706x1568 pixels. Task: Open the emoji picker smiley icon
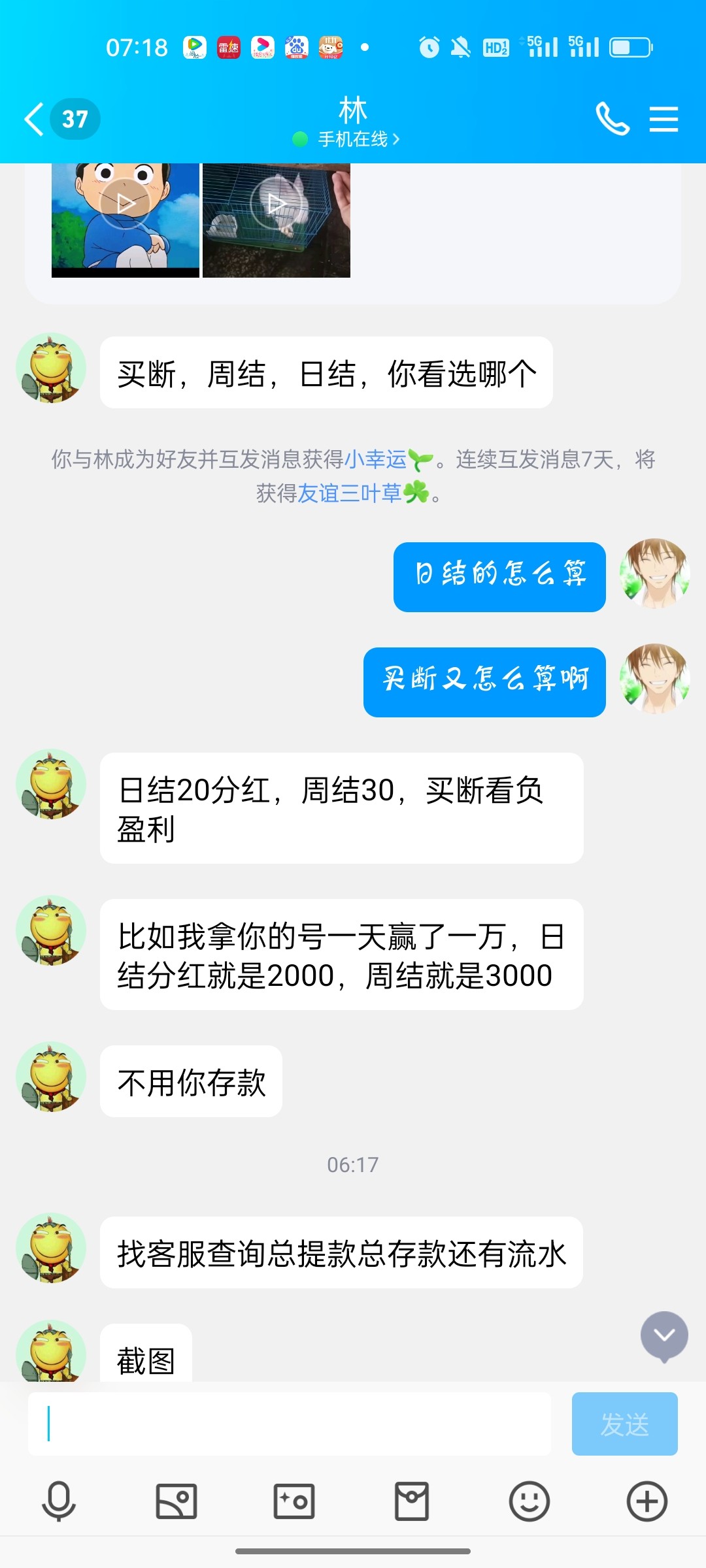(528, 1501)
